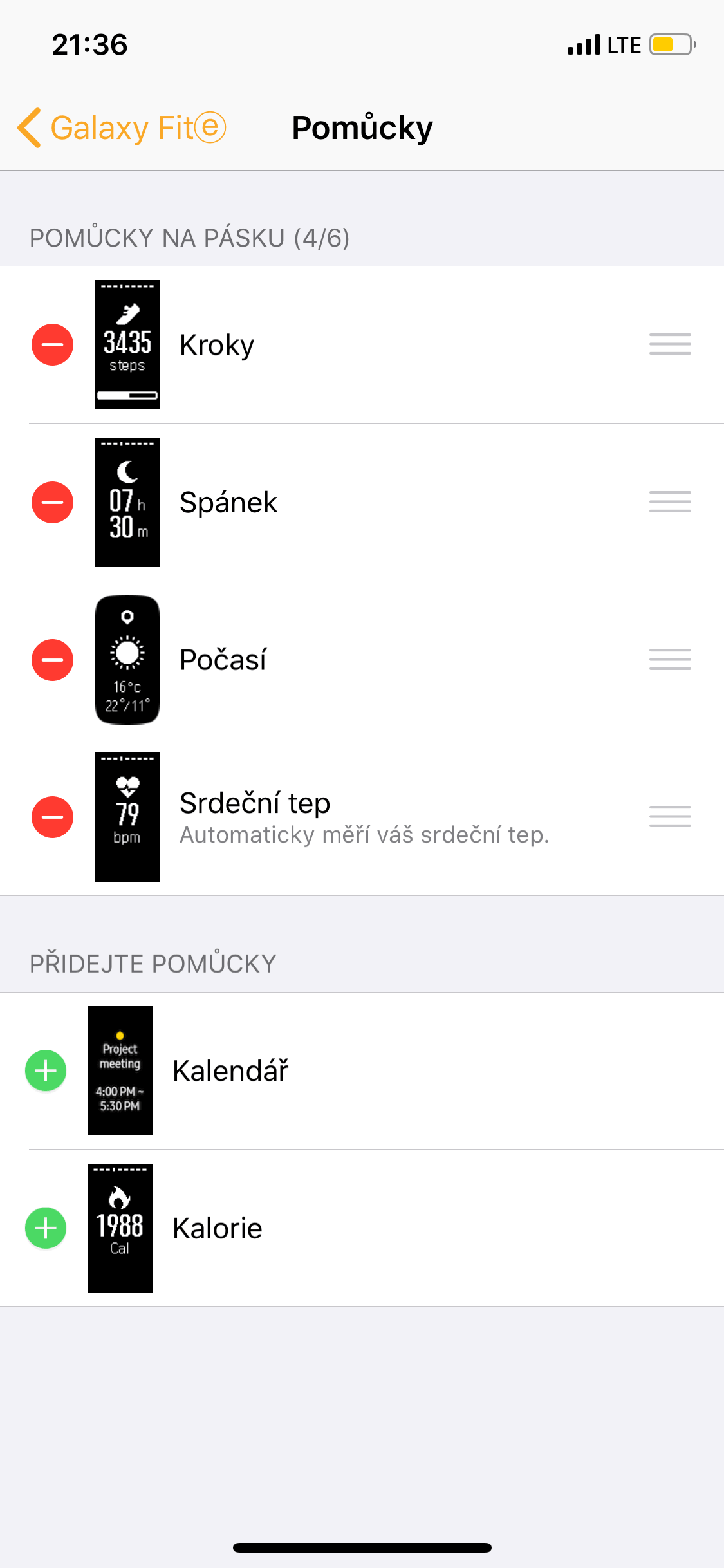Screen dimensions: 724x1568
Task: Go back to Galaxy Fit e
Action: tap(121, 127)
